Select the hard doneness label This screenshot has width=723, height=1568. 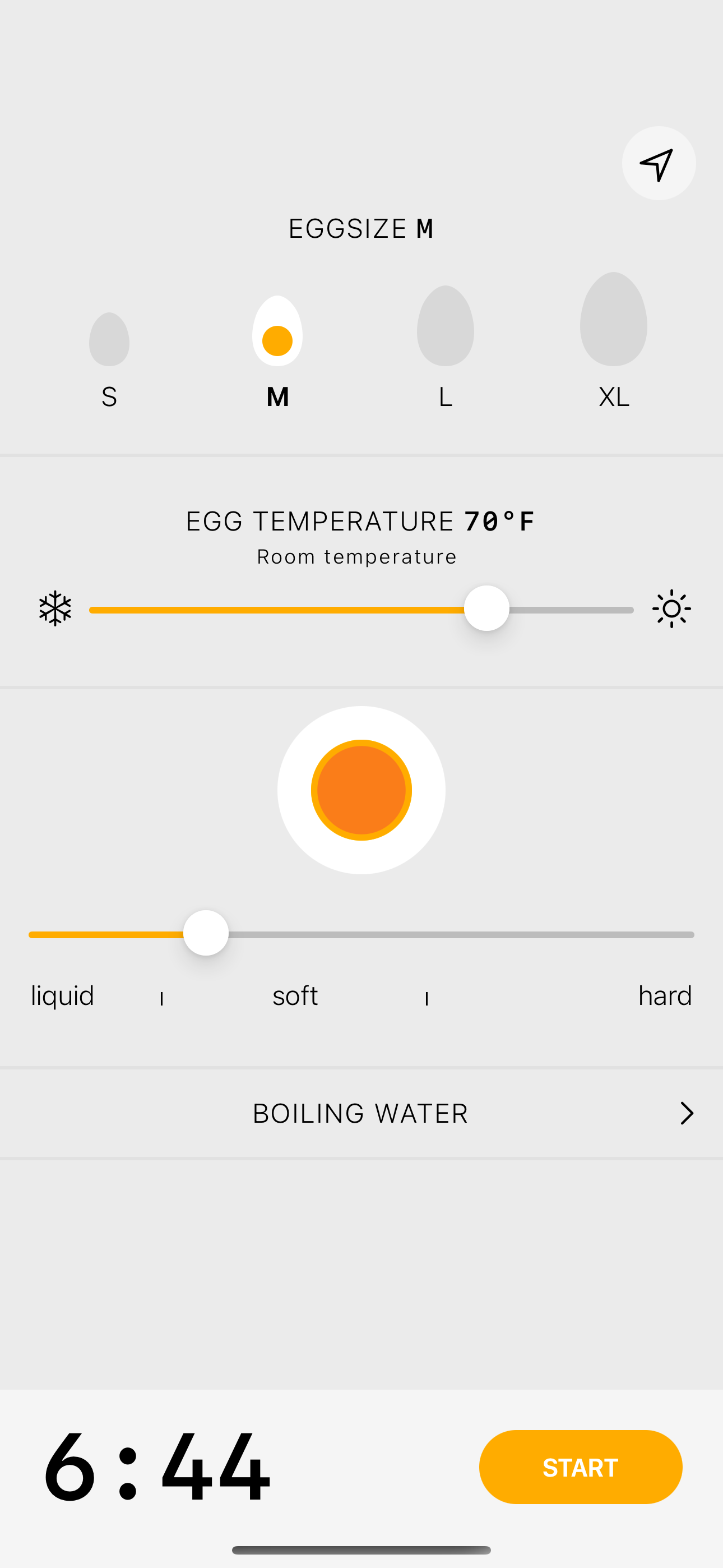pos(665,996)
